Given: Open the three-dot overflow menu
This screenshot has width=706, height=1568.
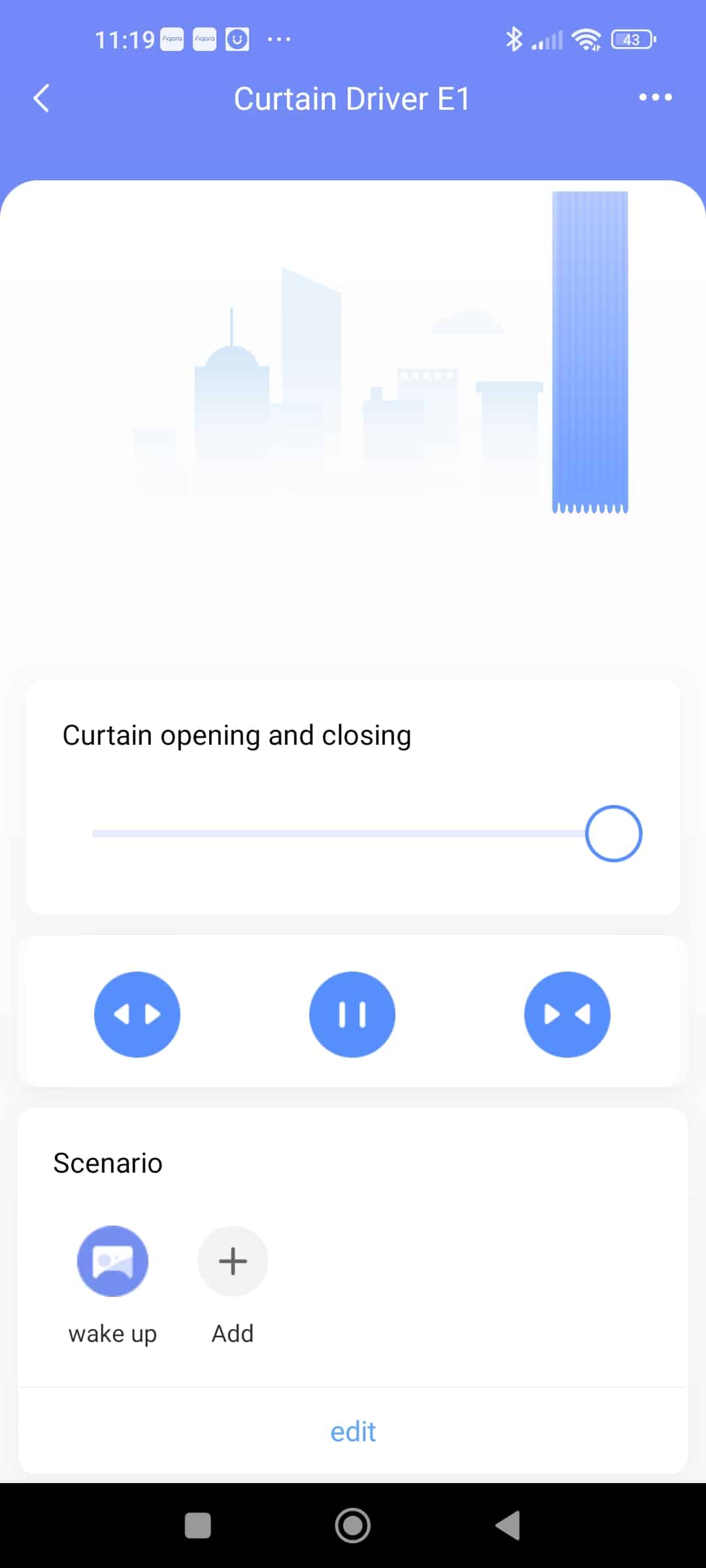Looking at the screenshot, I should [x=655, y=97].
